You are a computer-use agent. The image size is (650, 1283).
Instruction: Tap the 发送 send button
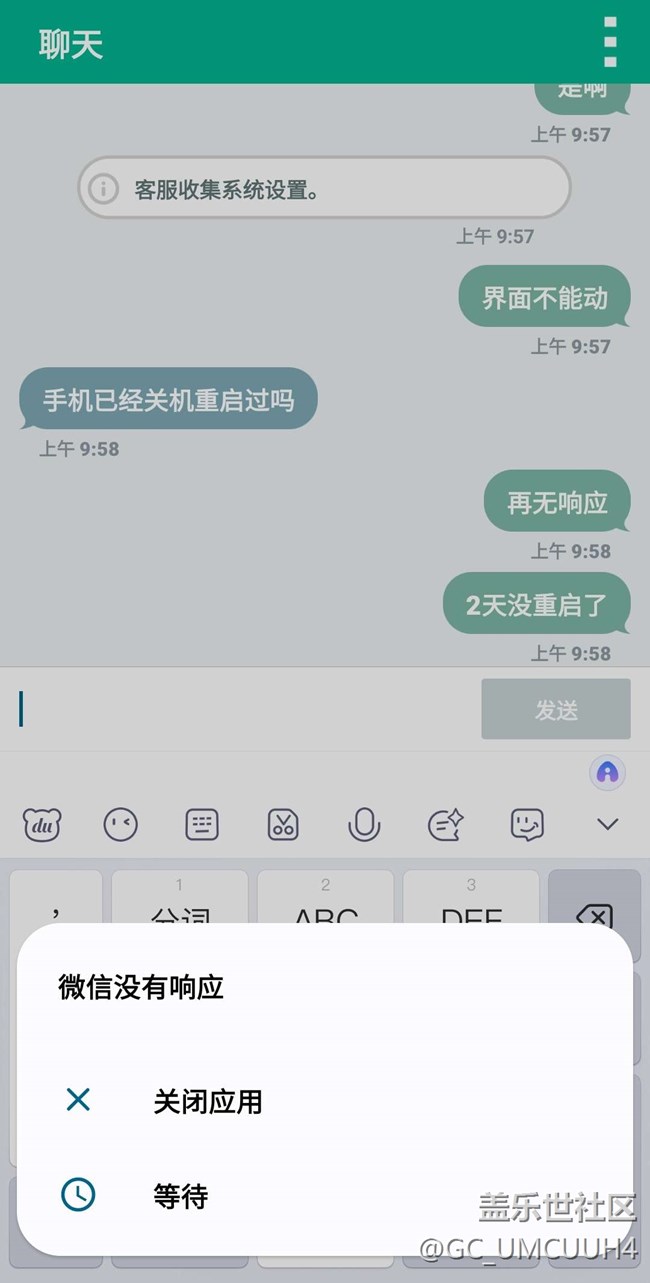tap(556, 709)
